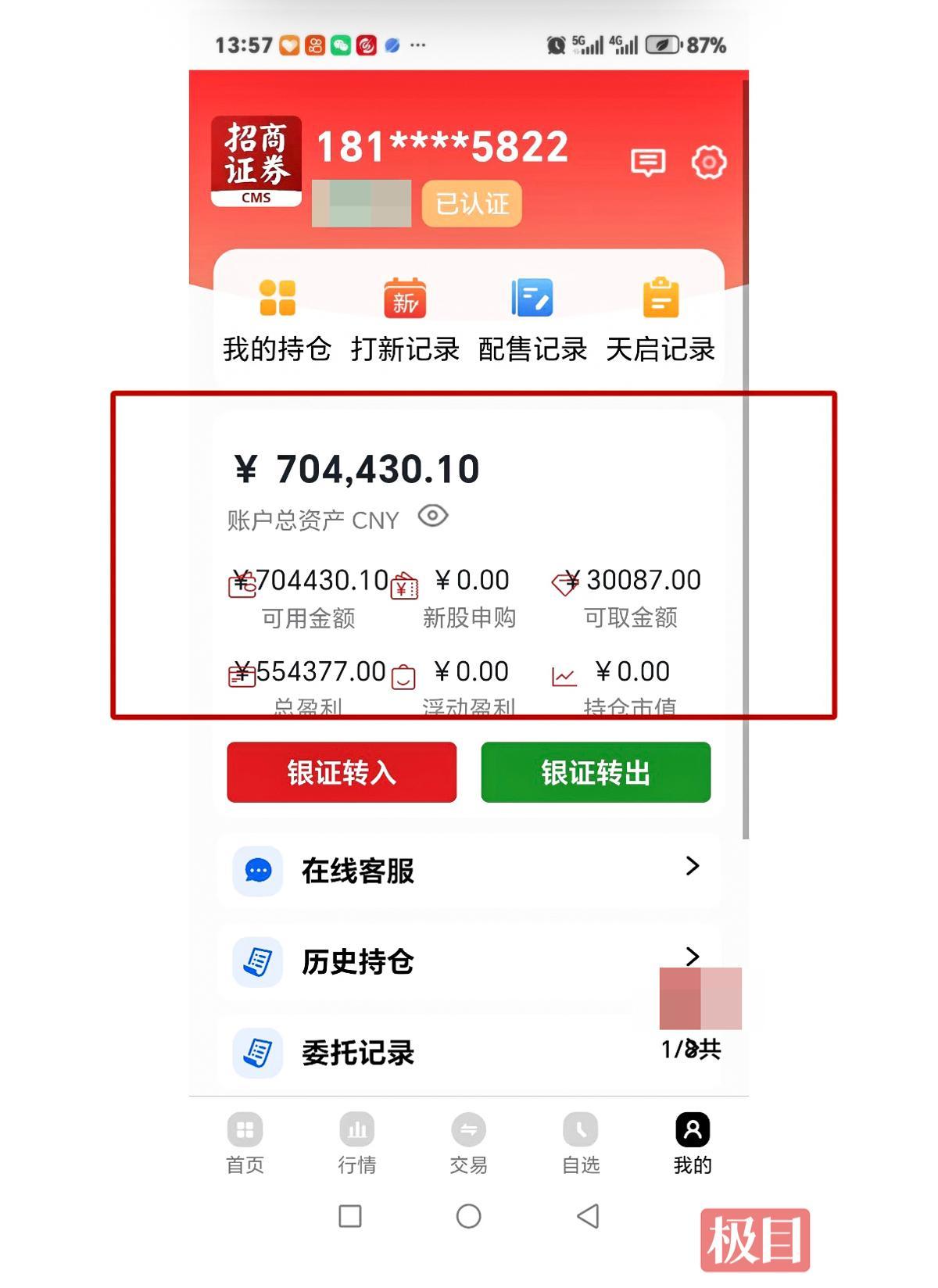938x1288 pixels.
Task: Switch to the 交易 tab
Action: (x=468, y=1143)
